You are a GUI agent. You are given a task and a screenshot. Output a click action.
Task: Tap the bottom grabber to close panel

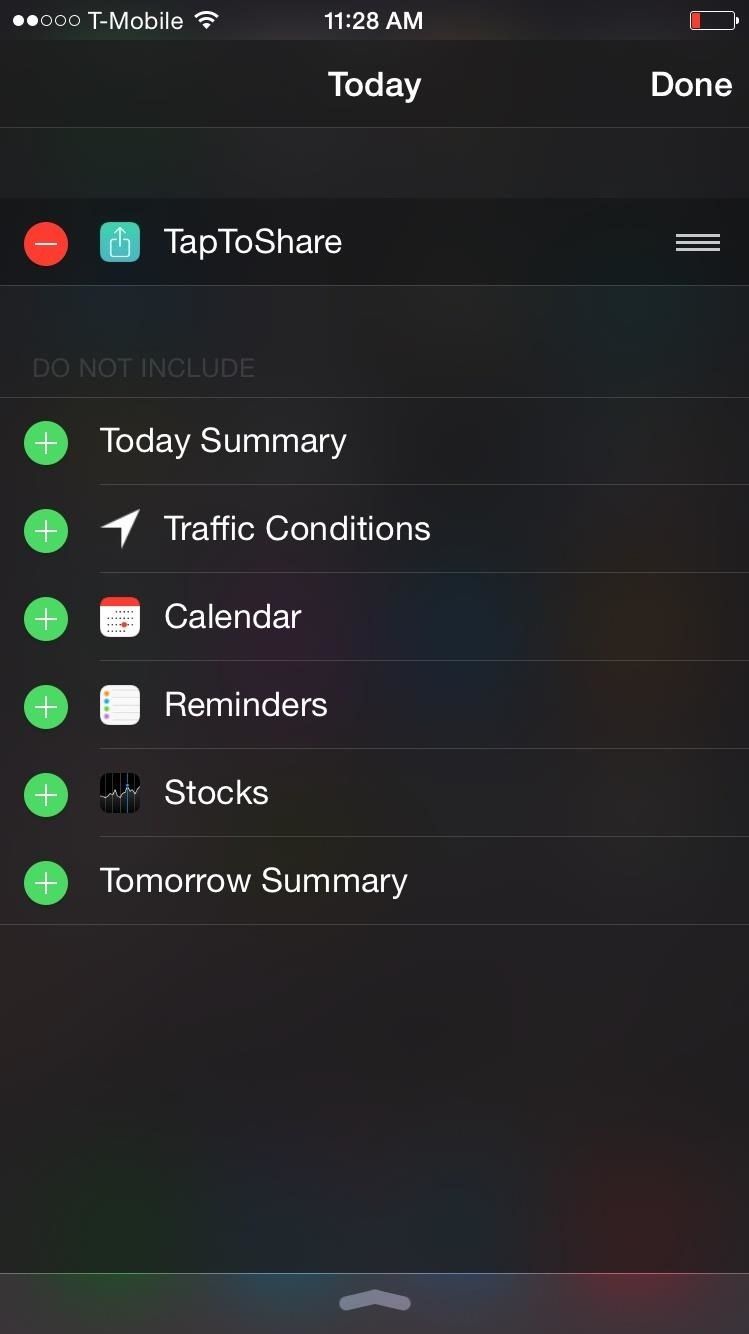click(x=375, y=1301)
